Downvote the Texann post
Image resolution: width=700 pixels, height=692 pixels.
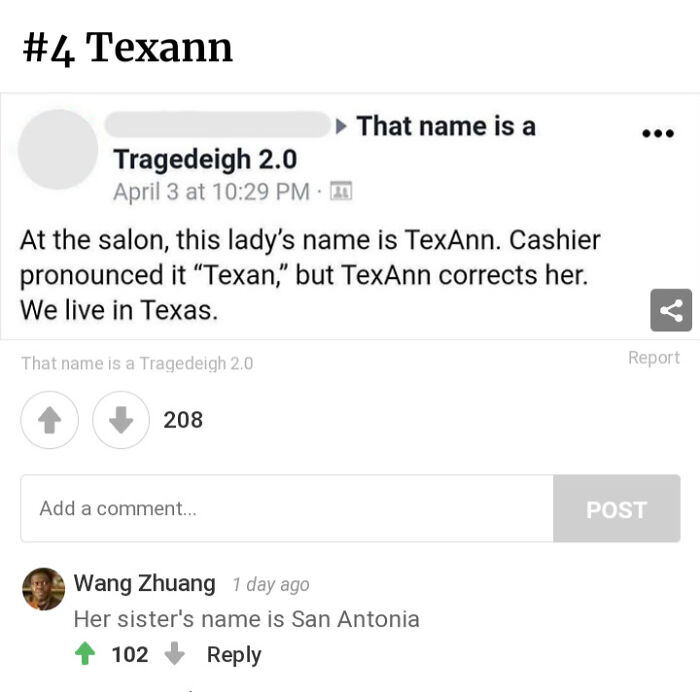pyautogui.click(x=121, y=420)
